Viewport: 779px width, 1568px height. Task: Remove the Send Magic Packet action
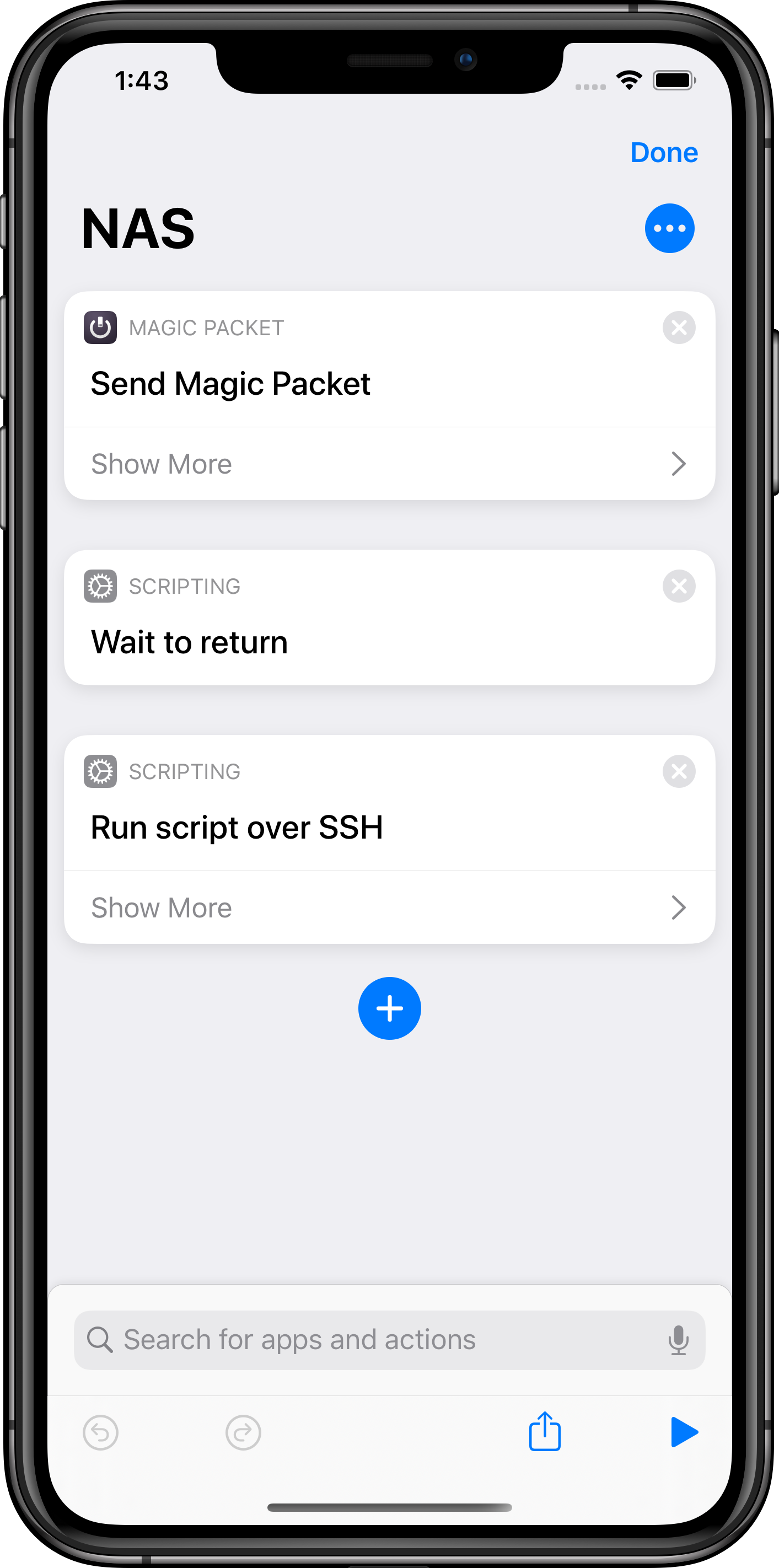679,327
